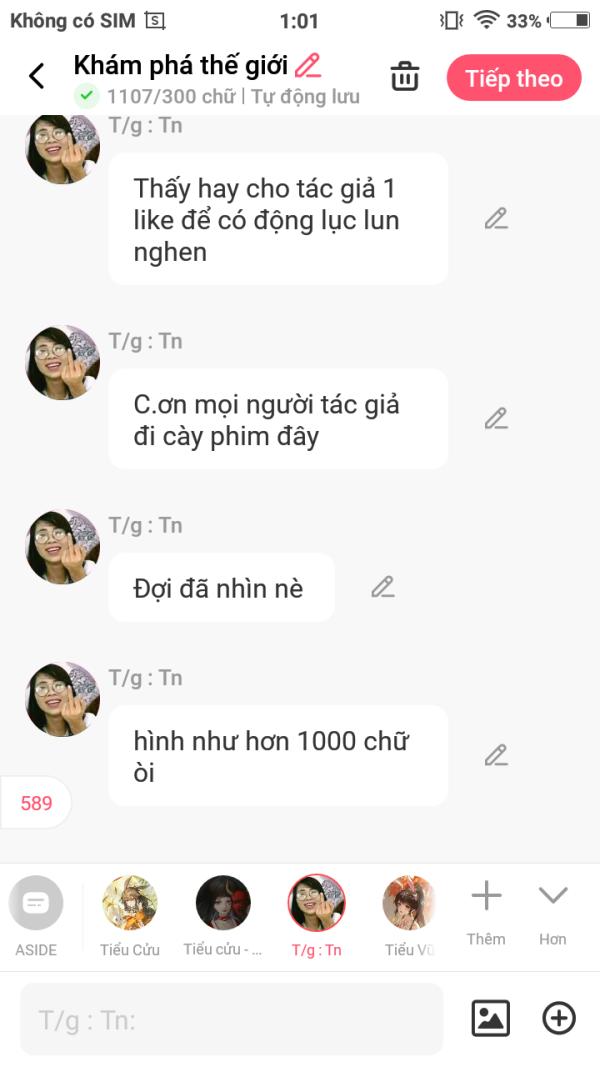Screen dimensions: 600x1067
Task: Go back using the arrow icon
Action: (37, 76)
